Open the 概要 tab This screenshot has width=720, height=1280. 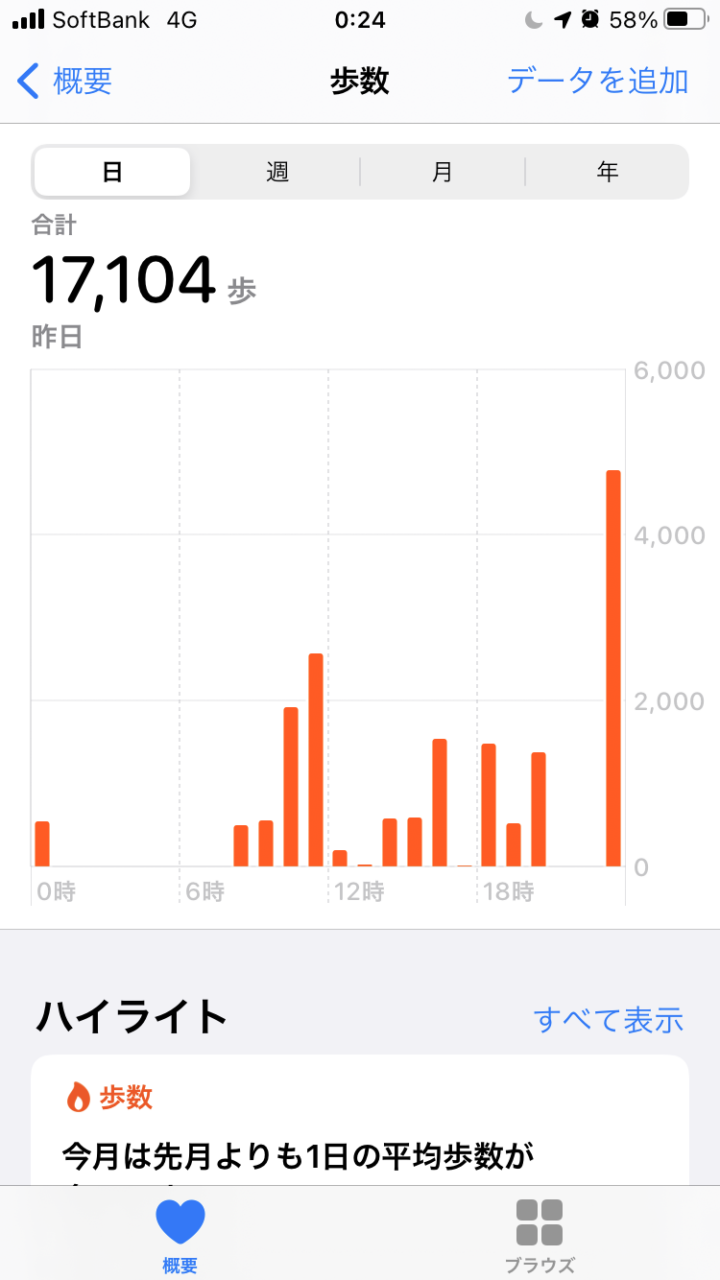point(180,1235)
